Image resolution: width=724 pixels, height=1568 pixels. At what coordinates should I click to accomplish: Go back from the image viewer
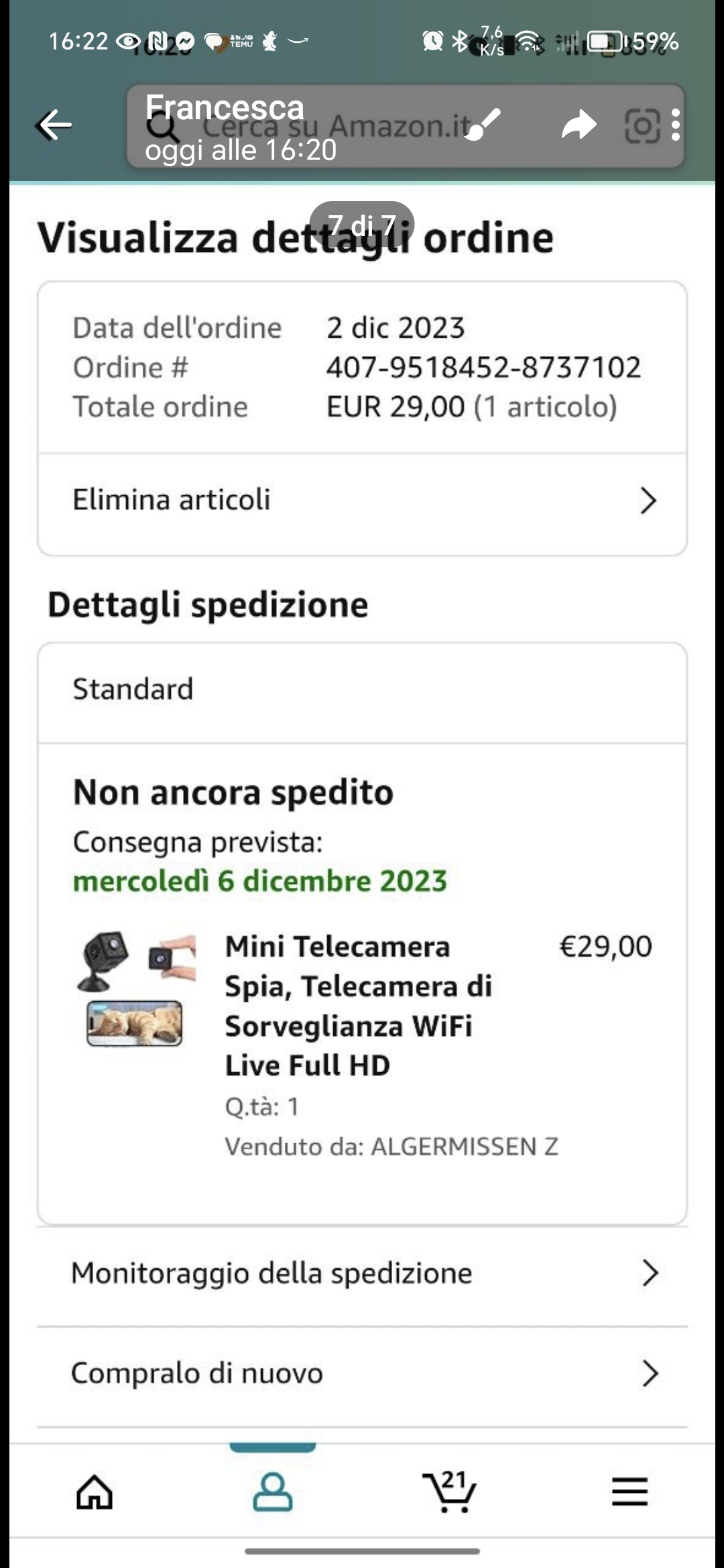[x=55, y=125]
